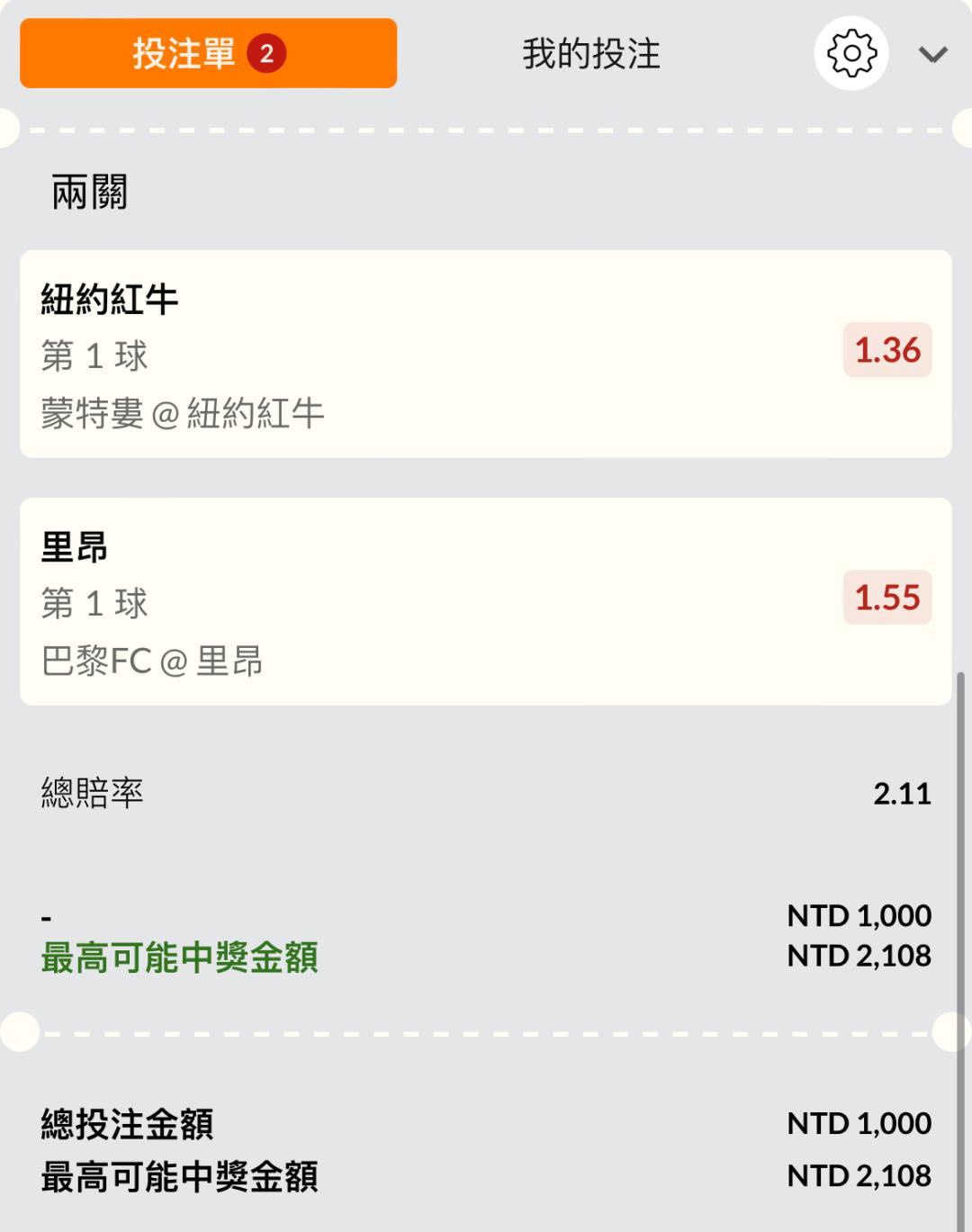Open bet slip settings gear
Screen dimensions: 972x1232
tap(850, 54)
